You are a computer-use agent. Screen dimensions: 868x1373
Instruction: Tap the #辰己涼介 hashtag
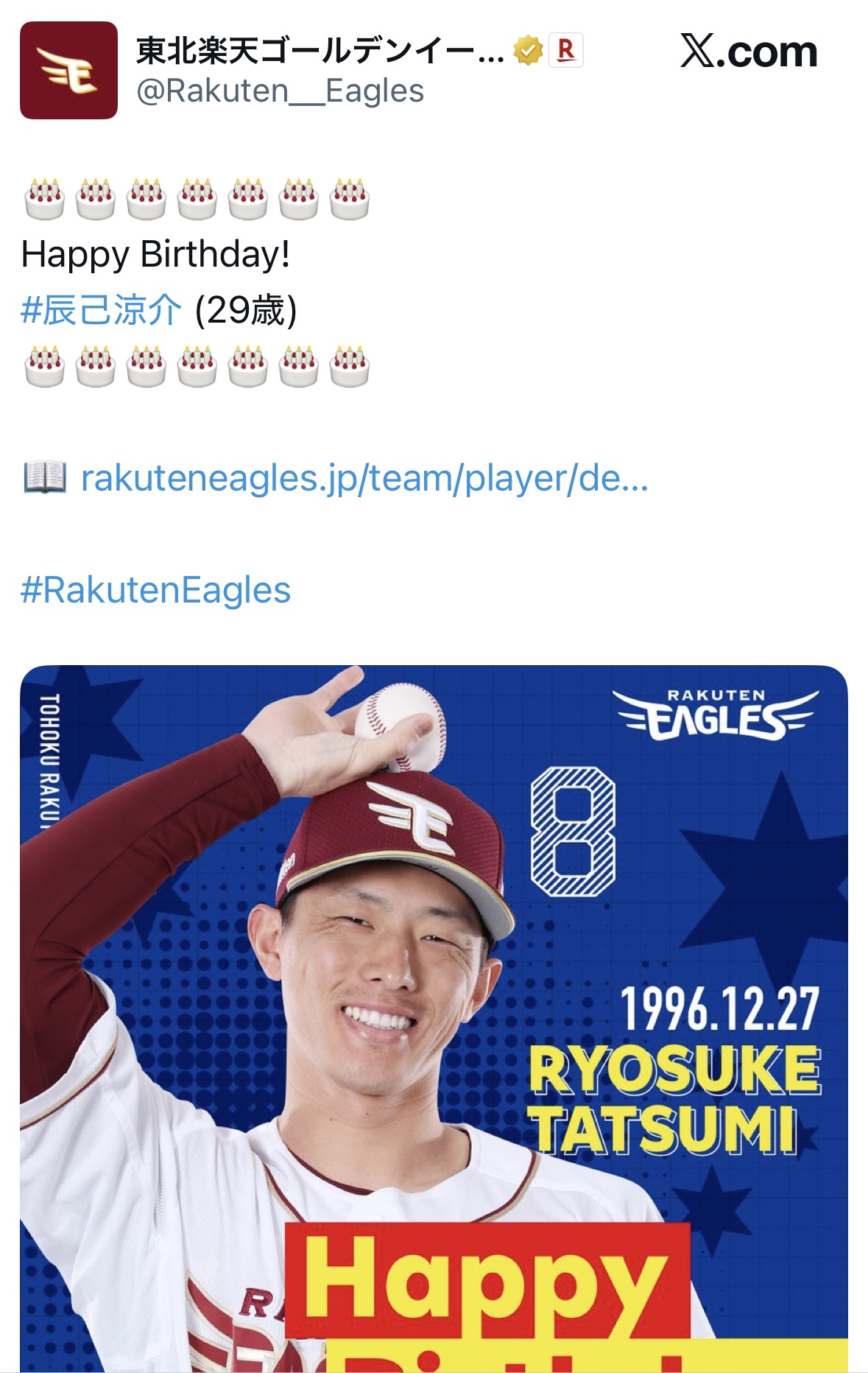[101, 310]
